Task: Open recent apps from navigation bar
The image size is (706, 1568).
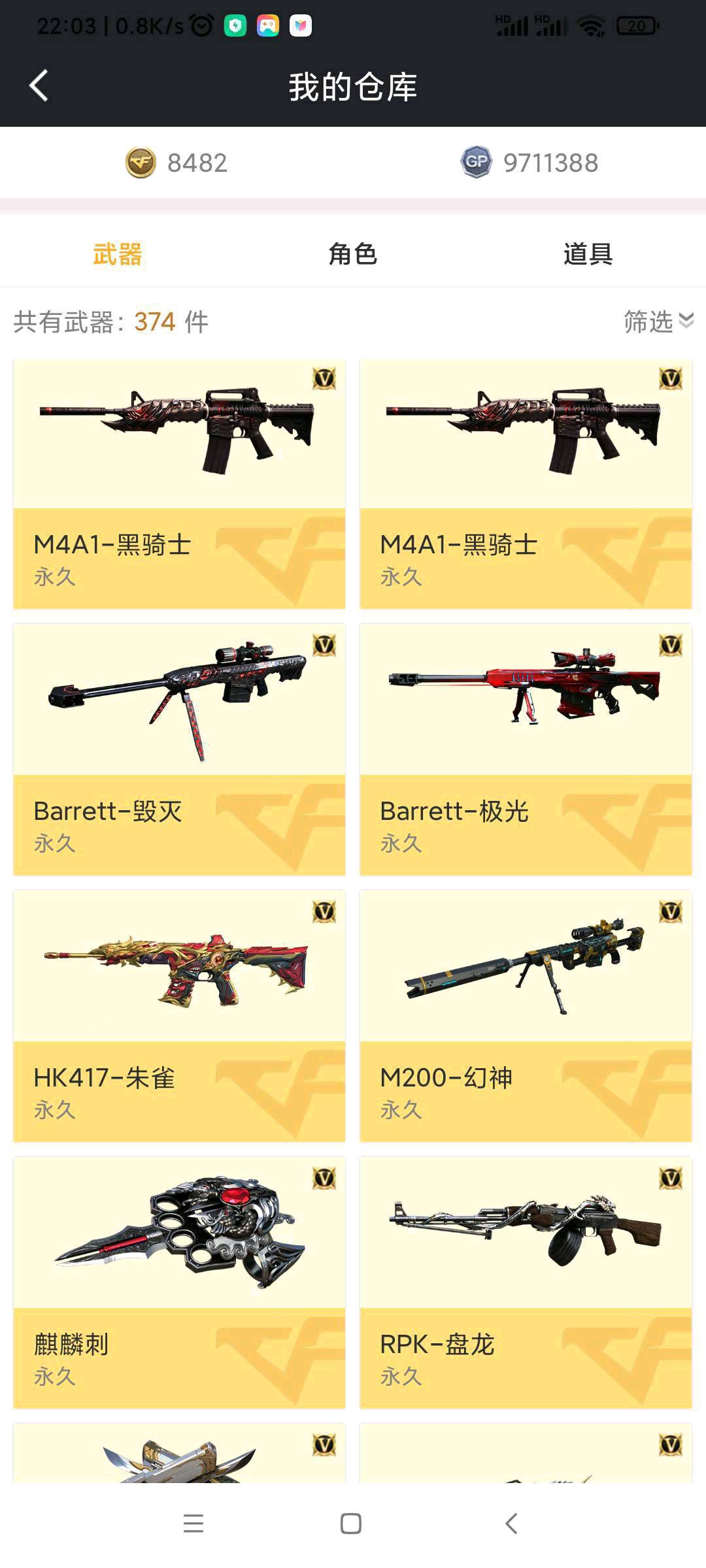Action: click(x=193, y=1524)
